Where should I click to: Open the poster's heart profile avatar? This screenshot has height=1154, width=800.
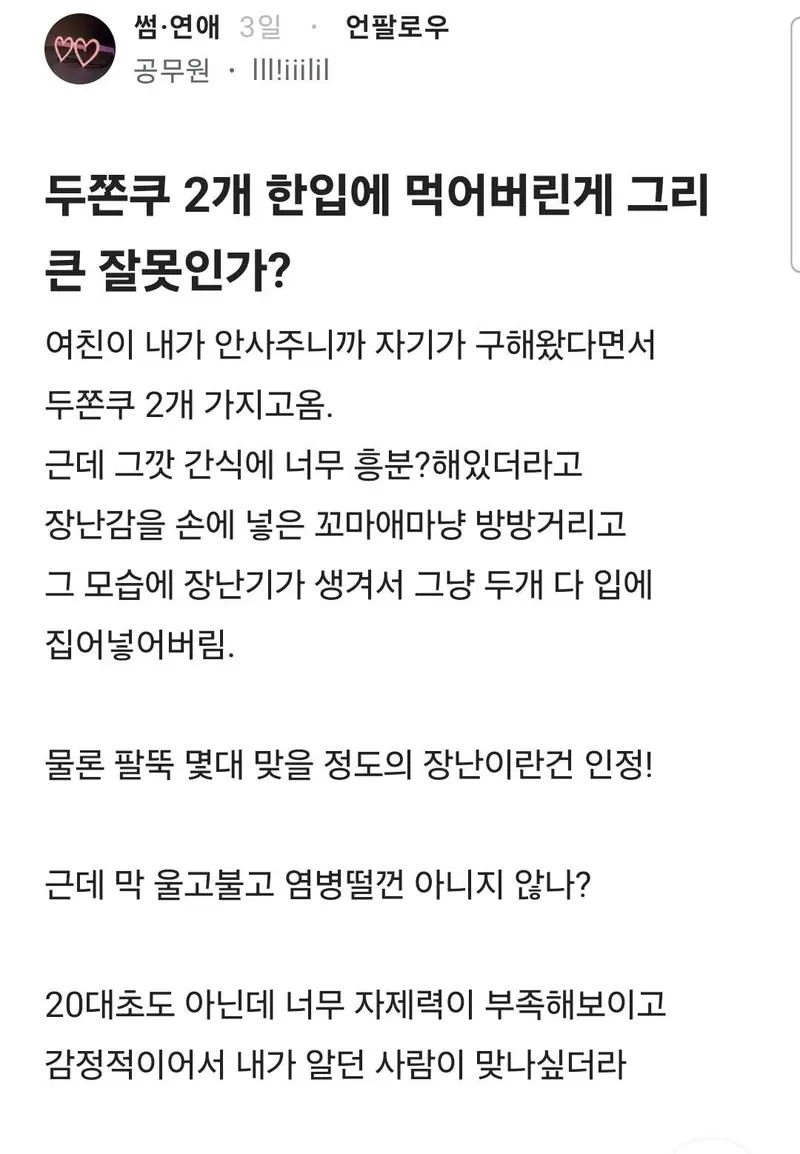[79, 49]
